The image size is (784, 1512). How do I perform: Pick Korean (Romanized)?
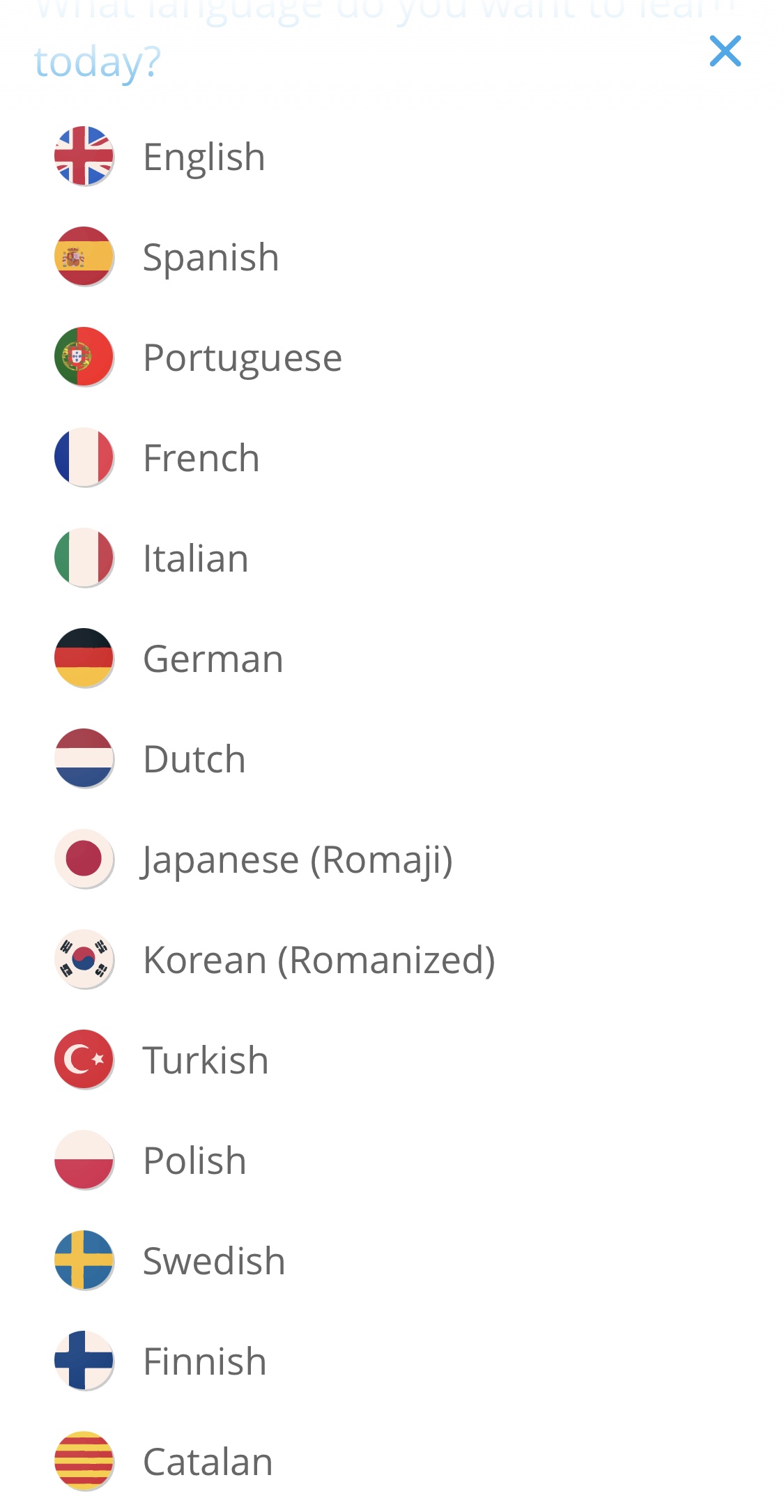(x=318, y=960)
